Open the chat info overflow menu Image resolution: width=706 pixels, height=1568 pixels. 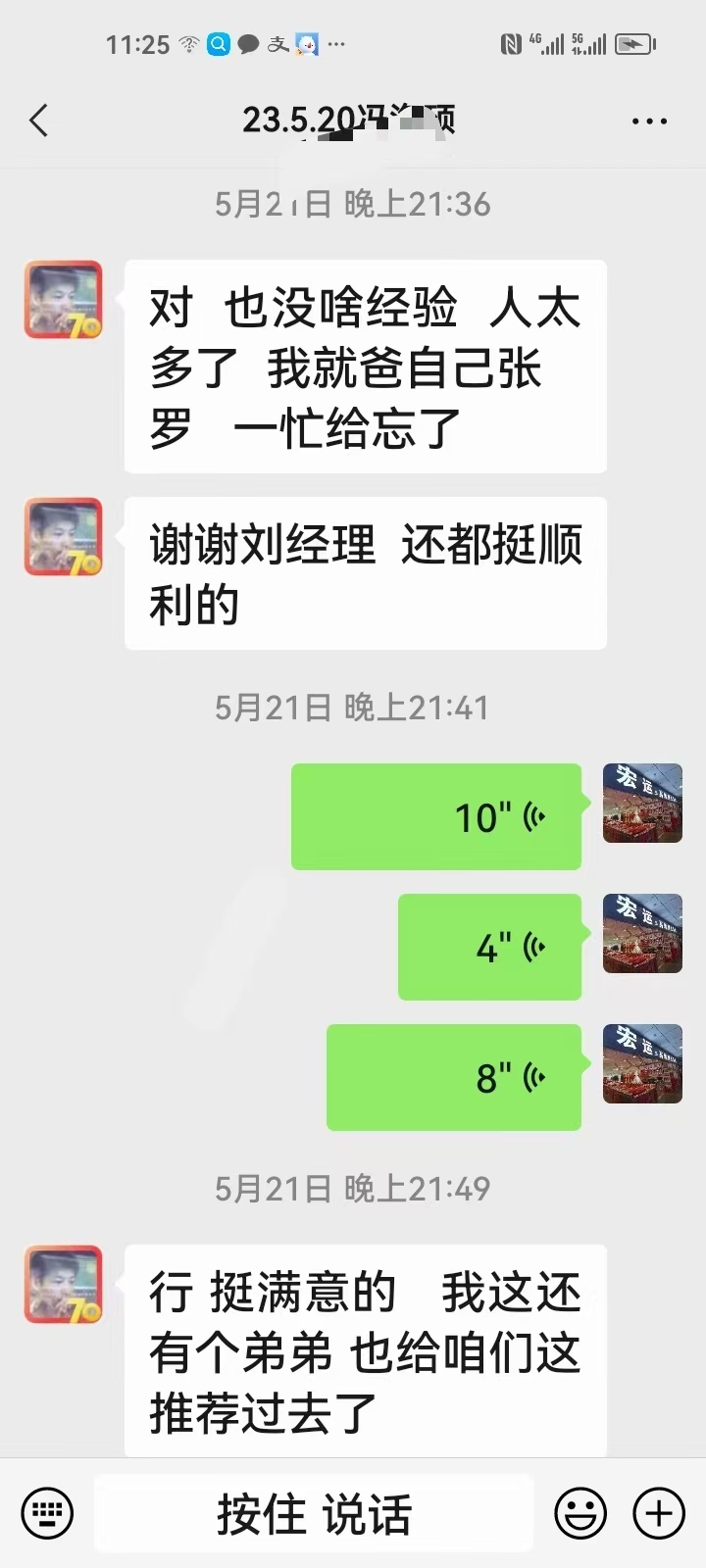tap(649, 122)
